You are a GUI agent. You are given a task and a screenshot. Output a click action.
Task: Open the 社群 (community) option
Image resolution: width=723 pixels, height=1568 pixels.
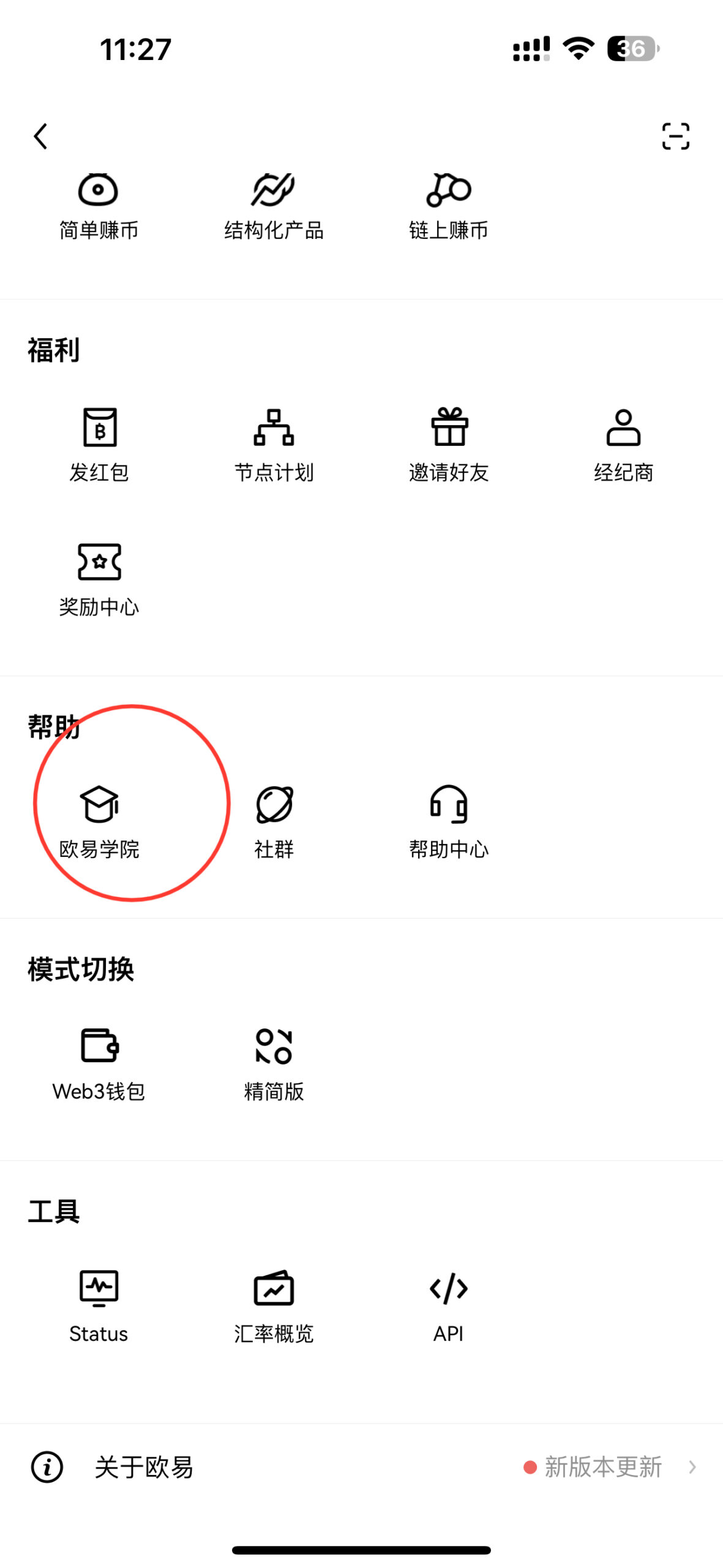(274, 822)
